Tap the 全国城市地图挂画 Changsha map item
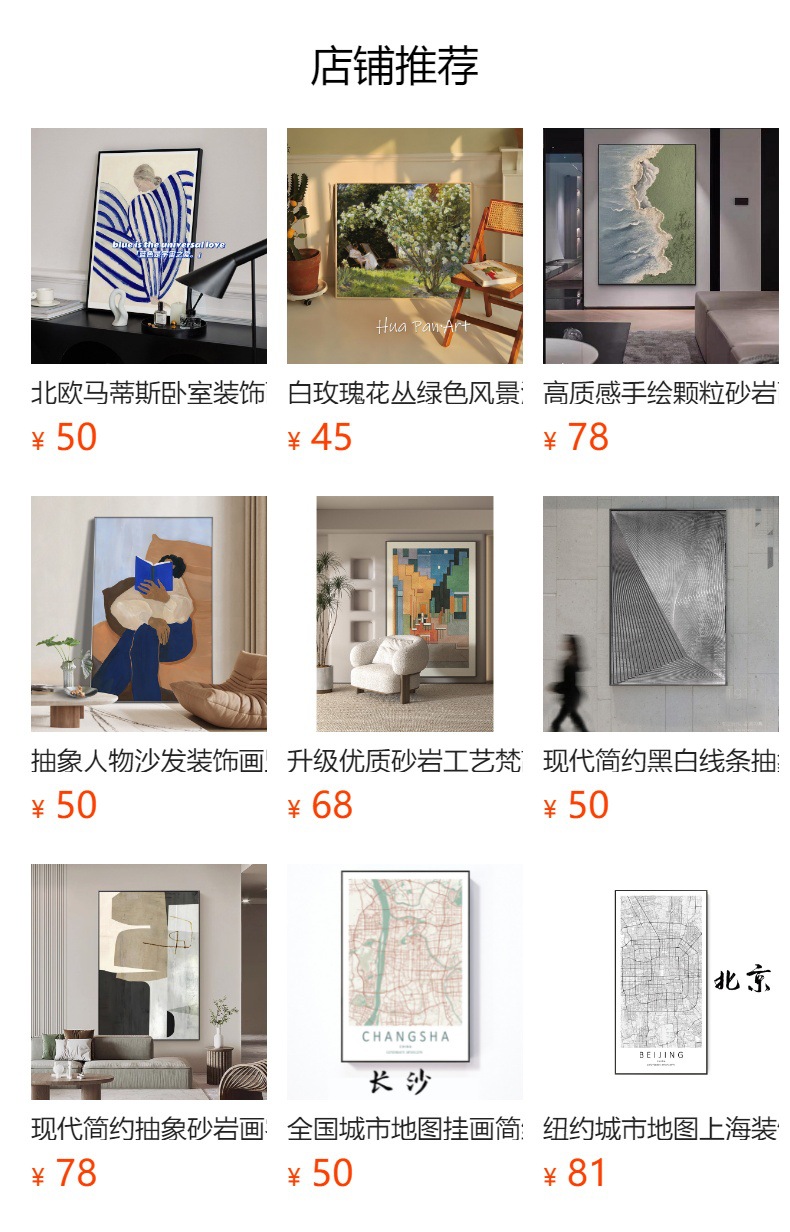790x1232 pixels. pyautogui.click(x=405, y=982)
